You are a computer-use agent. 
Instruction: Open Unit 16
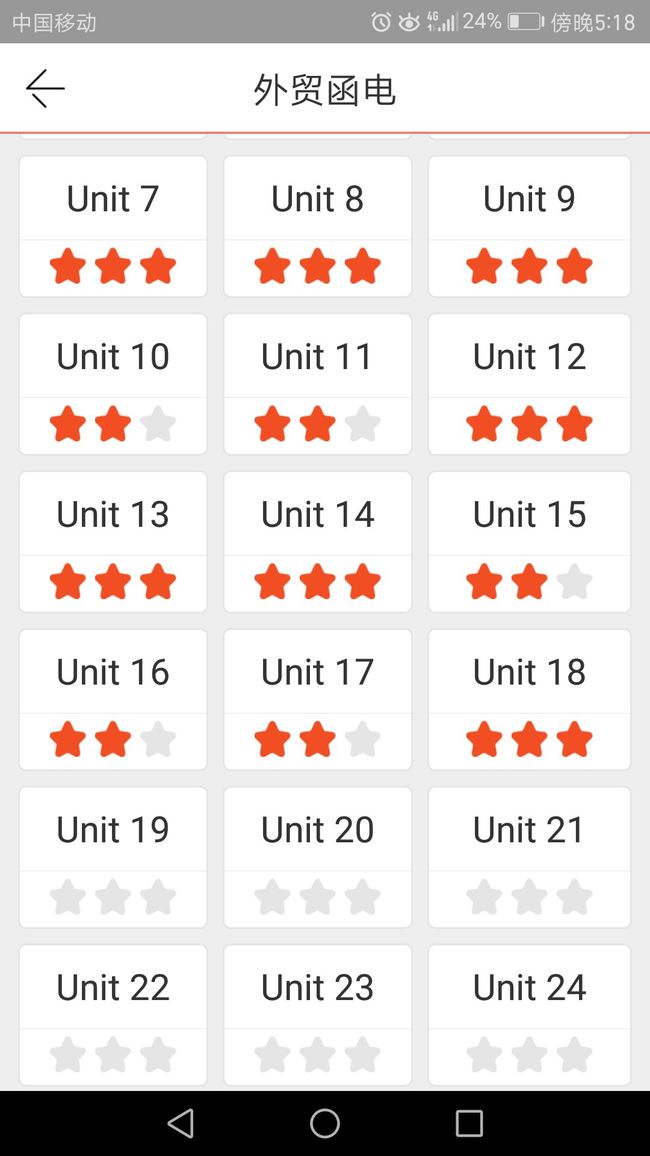[113, 700]
